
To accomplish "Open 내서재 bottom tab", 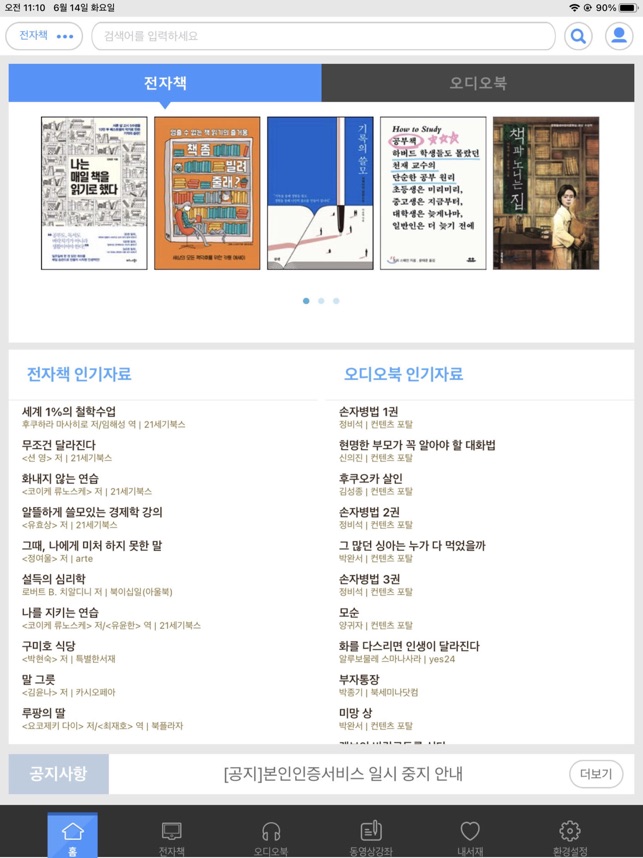I will tap(470, 836).
